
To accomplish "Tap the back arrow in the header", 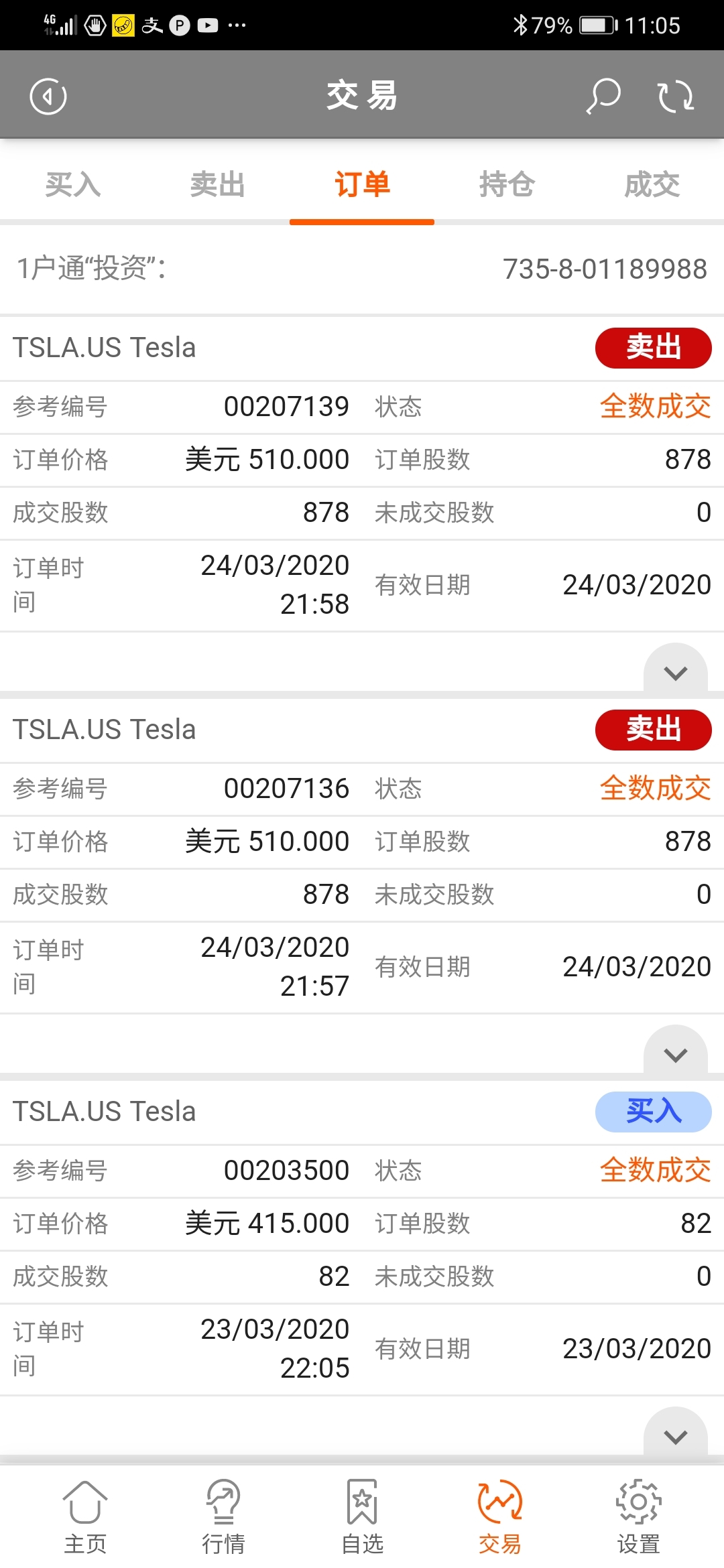I will click(x=48, y=96).
